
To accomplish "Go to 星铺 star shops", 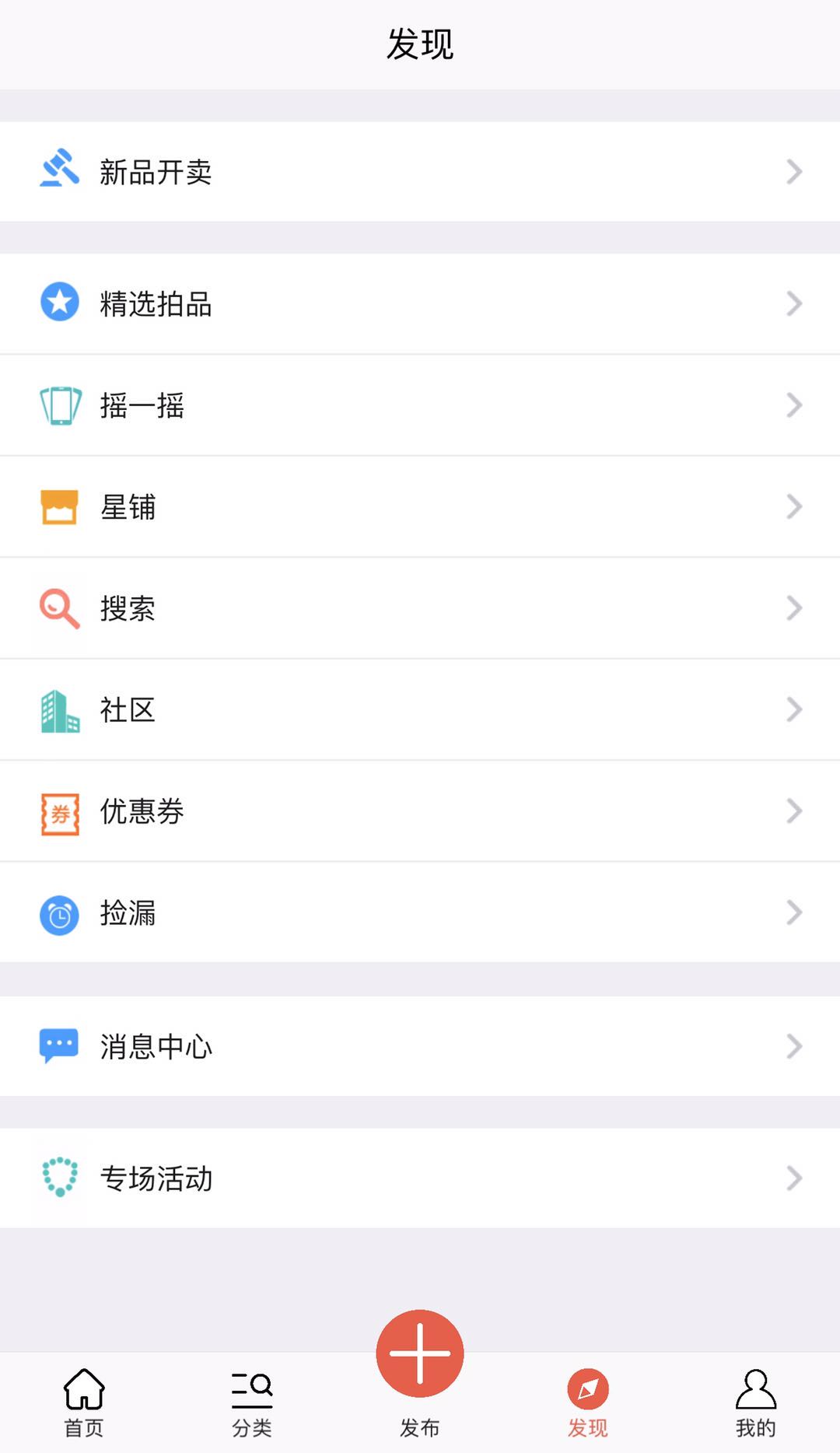I will [420, 506].
